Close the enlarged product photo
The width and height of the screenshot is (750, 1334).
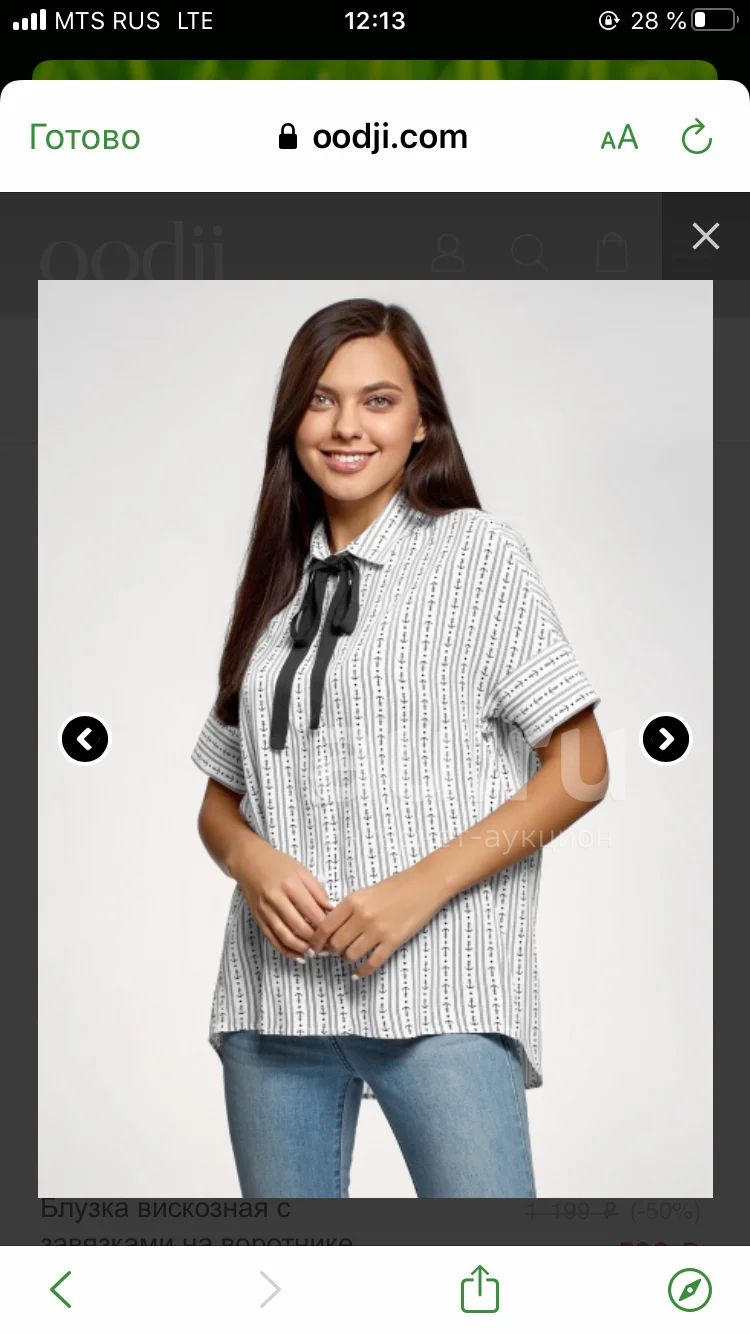coord(706,236)
